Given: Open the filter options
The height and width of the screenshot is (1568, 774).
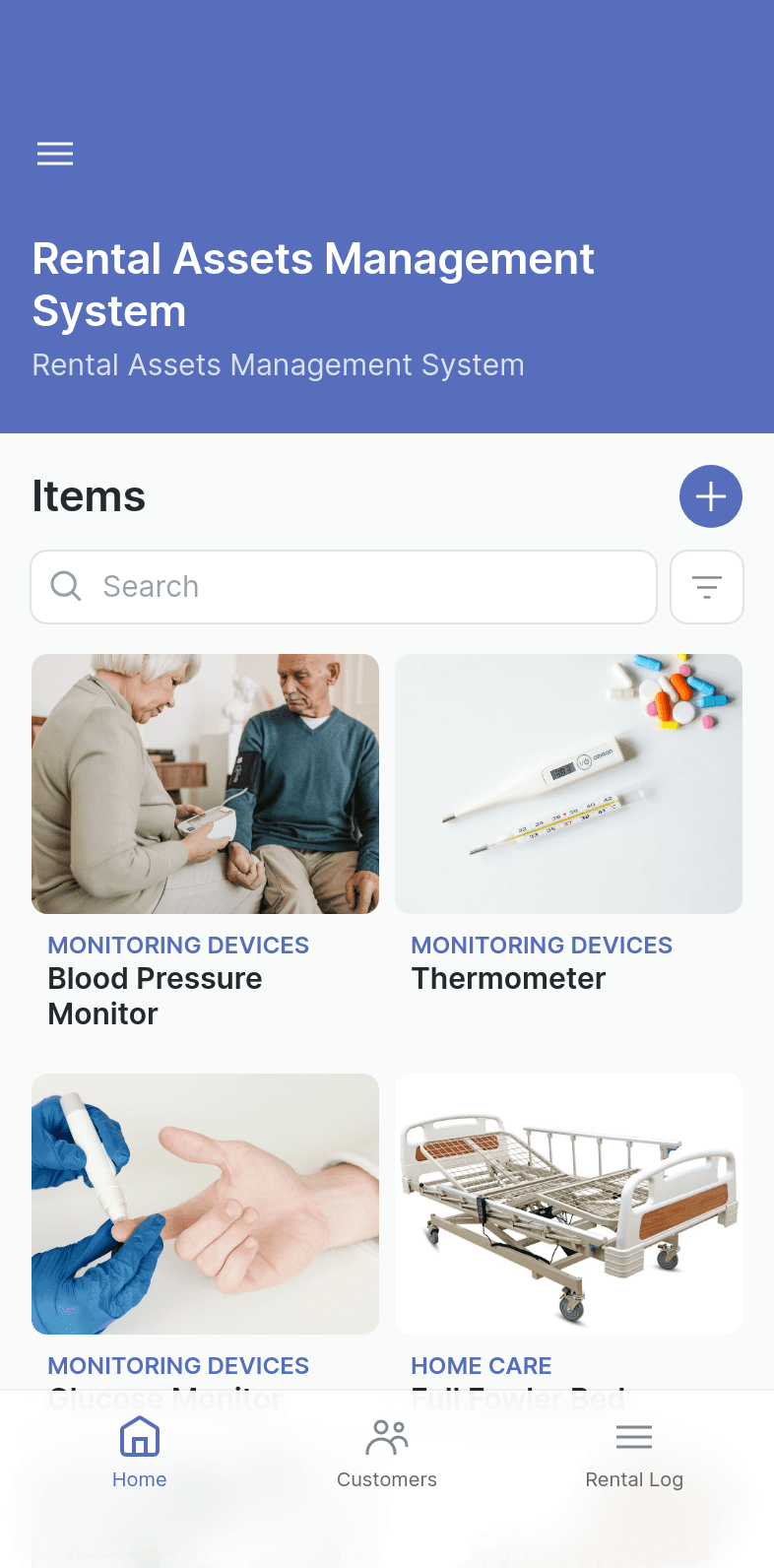Looking at the screenshot, I should click(x=706, y=587).
